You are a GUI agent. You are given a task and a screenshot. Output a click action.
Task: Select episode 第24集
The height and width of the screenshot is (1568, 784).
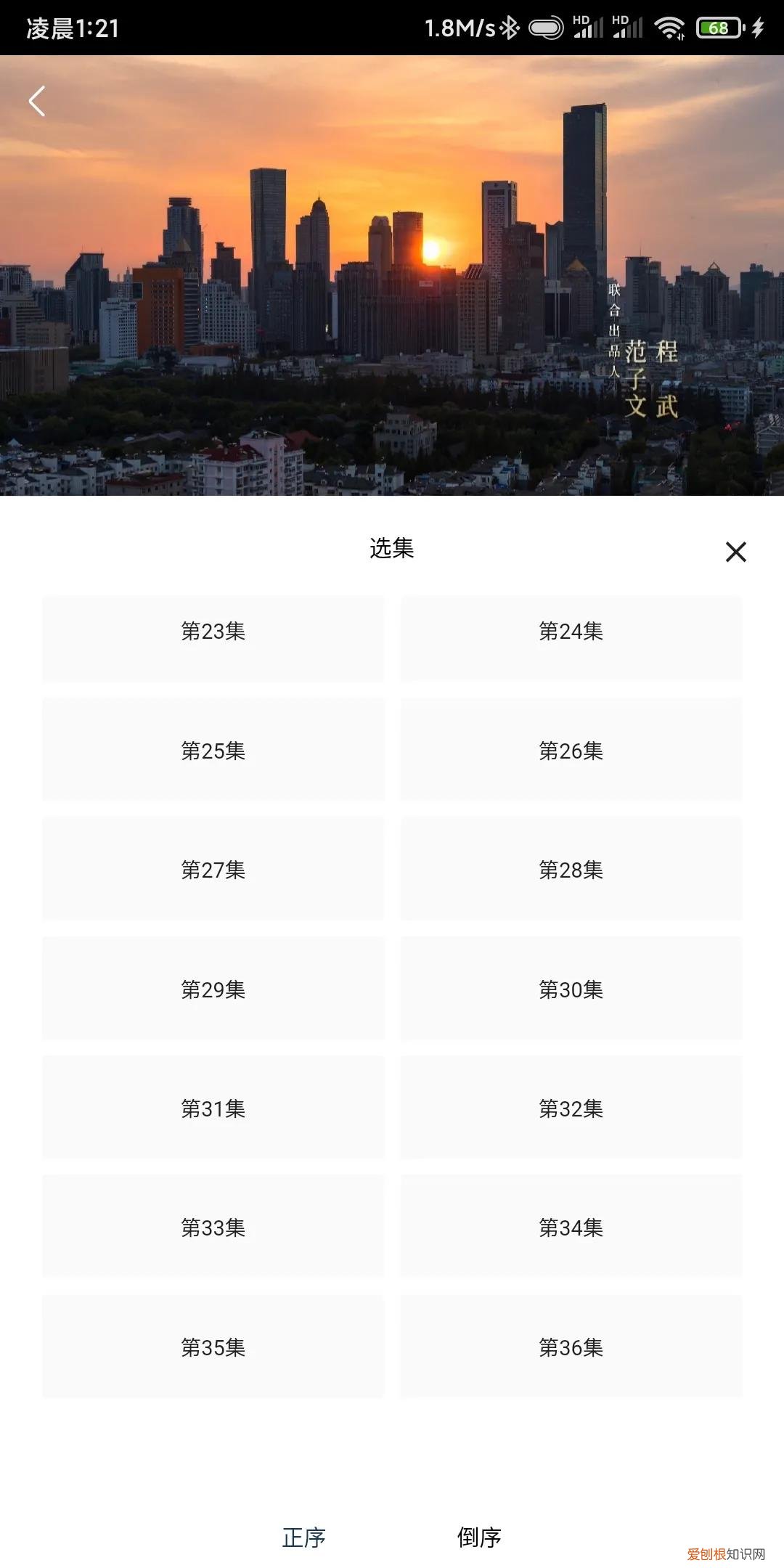[571, 639]
